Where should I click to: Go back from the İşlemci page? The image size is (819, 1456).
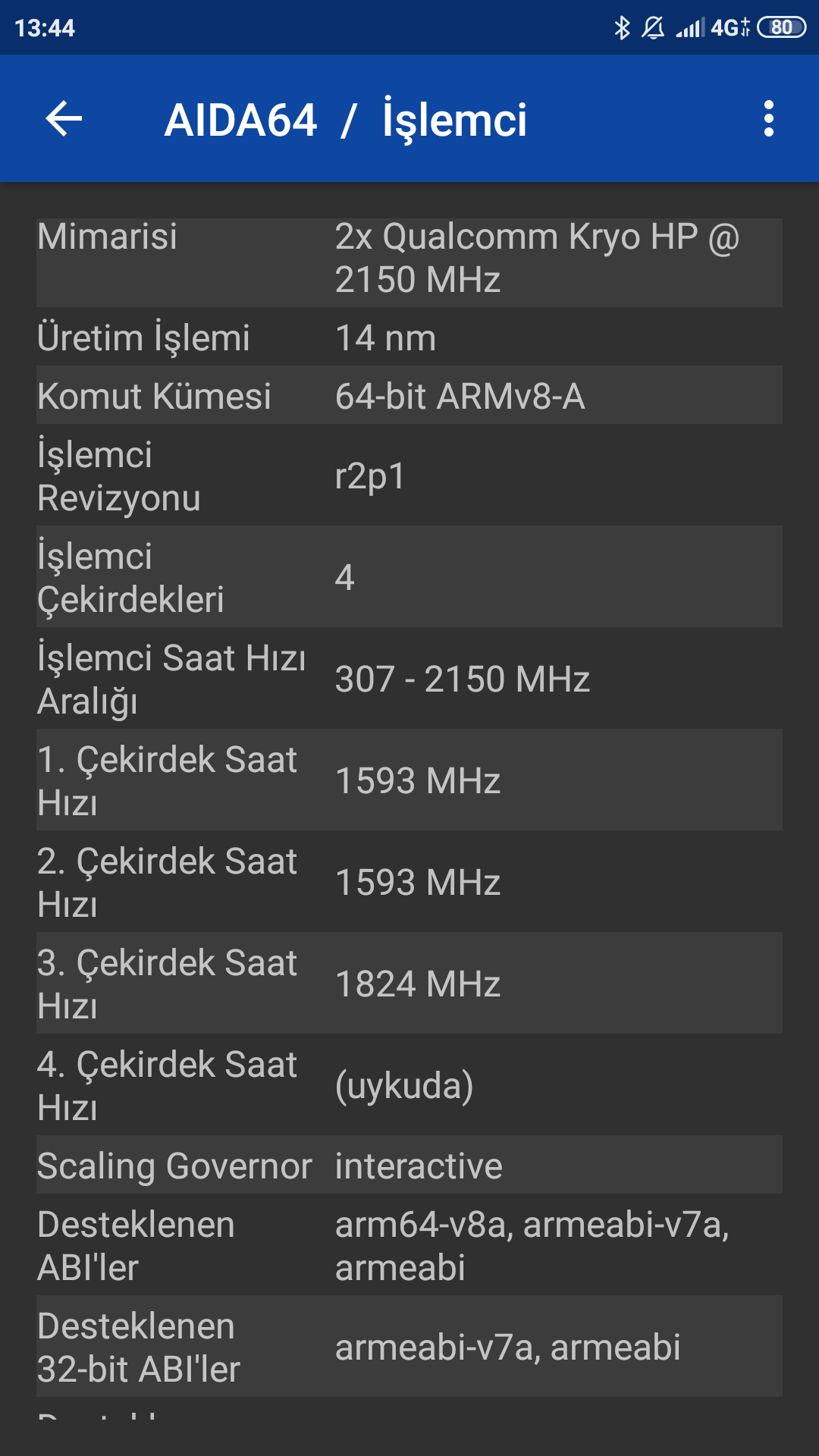point(64,119)
